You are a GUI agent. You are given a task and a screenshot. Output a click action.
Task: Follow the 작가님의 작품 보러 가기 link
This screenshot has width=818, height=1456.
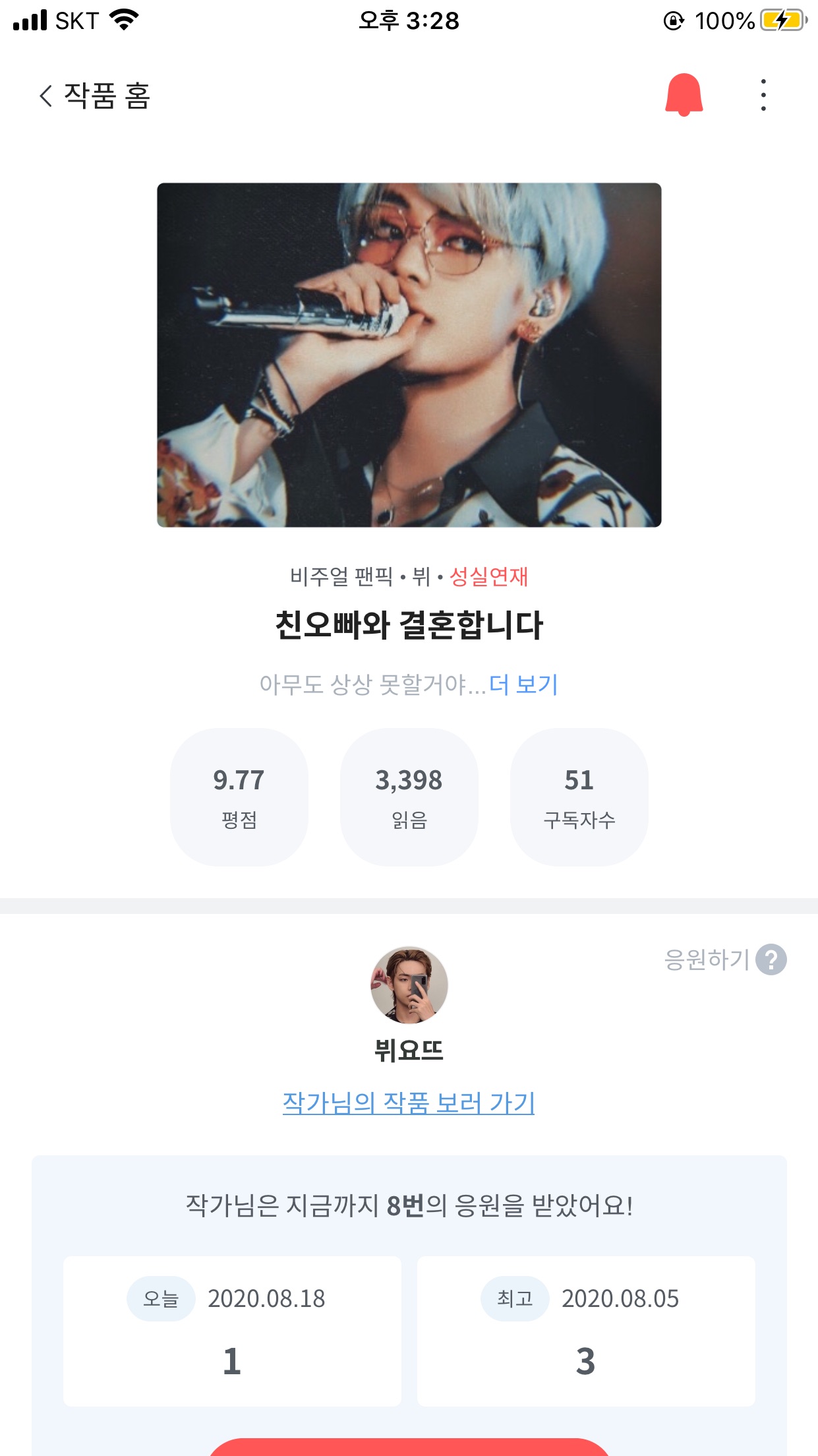pyautogui.click(x=409, y=1103)
